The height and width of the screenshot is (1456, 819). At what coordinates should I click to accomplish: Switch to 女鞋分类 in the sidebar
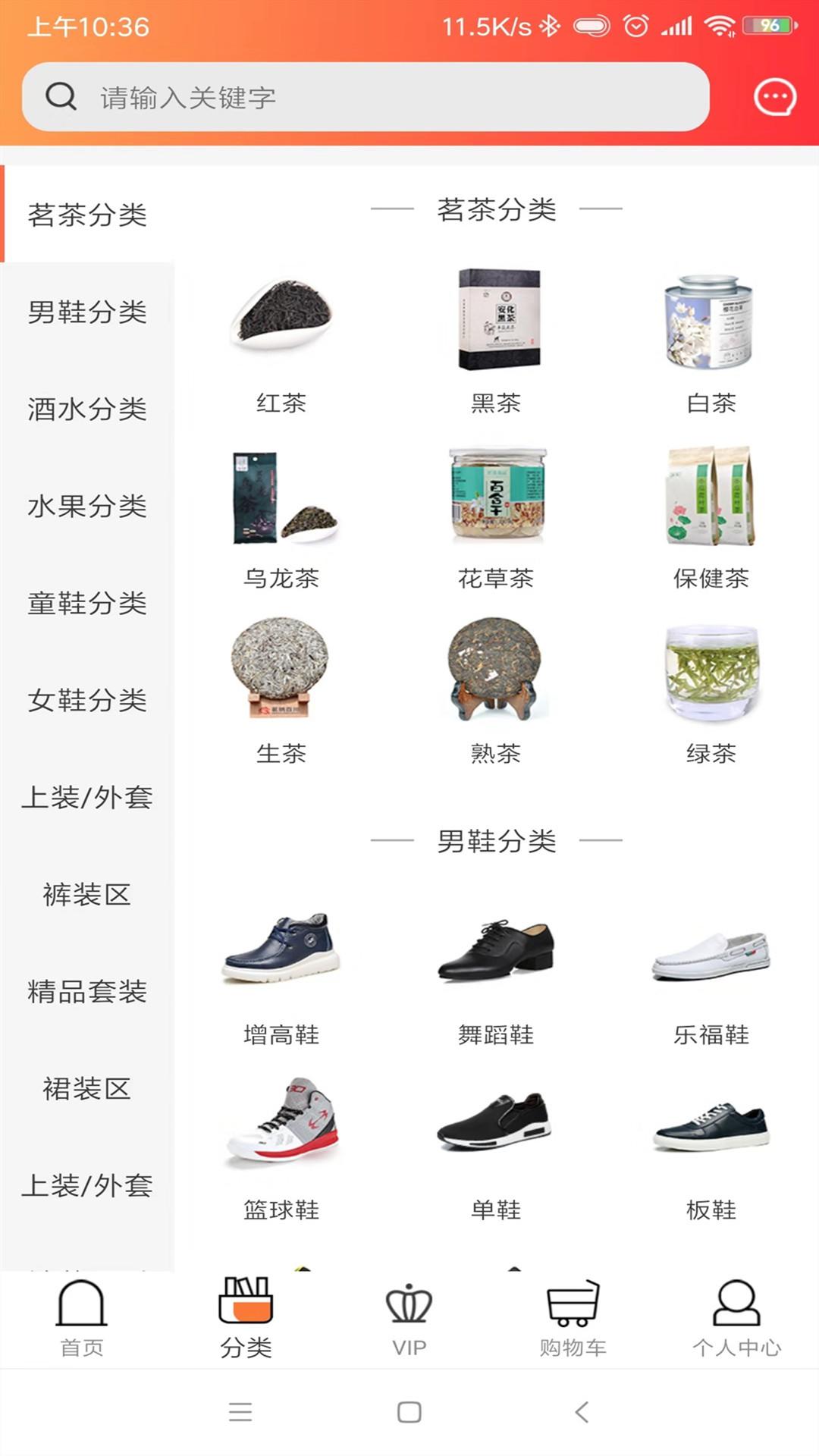(87, 700)
